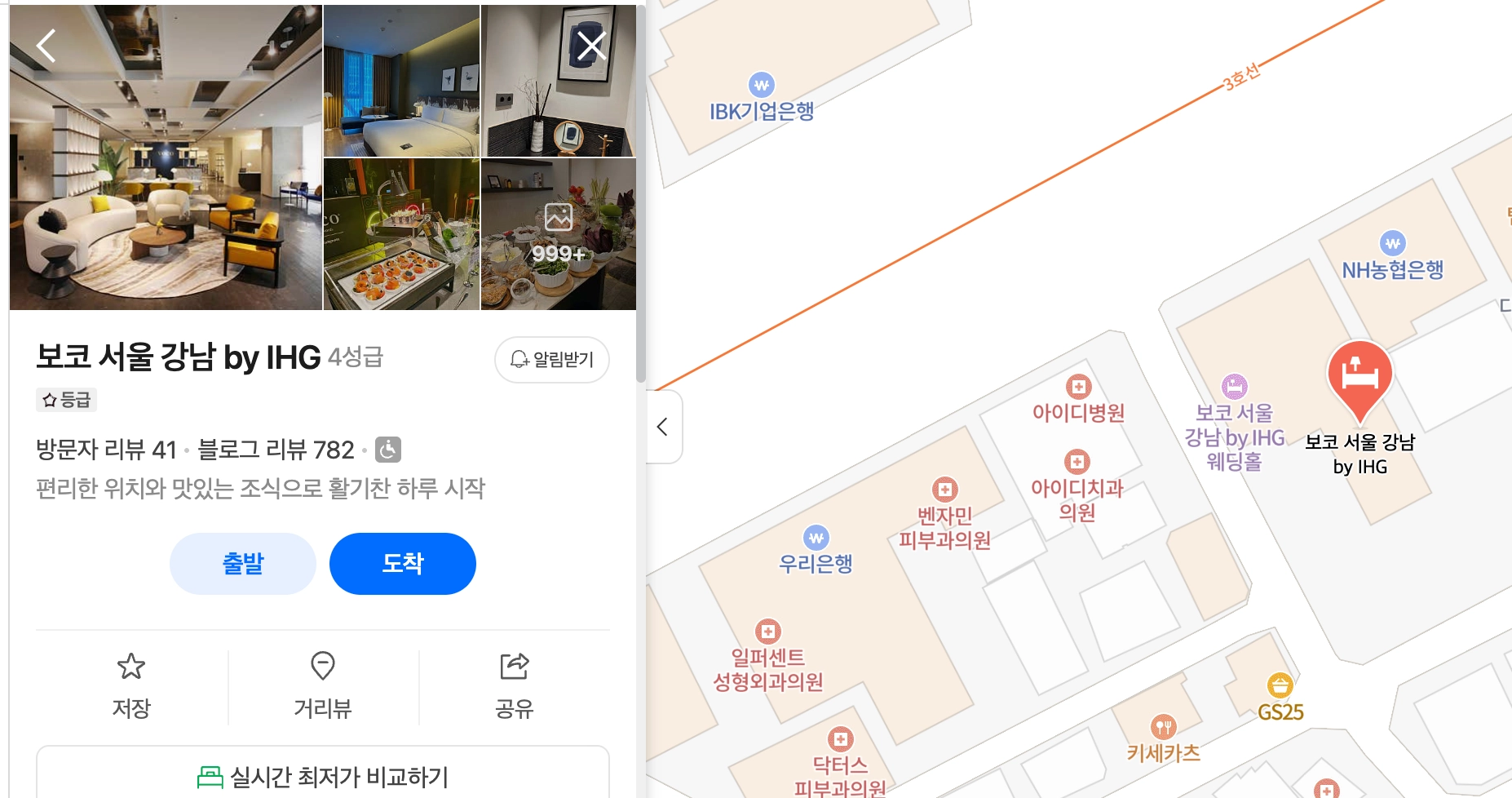Set hotel as 도착 destination
The height and width of the screenshot is (798, 1512).
click(403, 564)
